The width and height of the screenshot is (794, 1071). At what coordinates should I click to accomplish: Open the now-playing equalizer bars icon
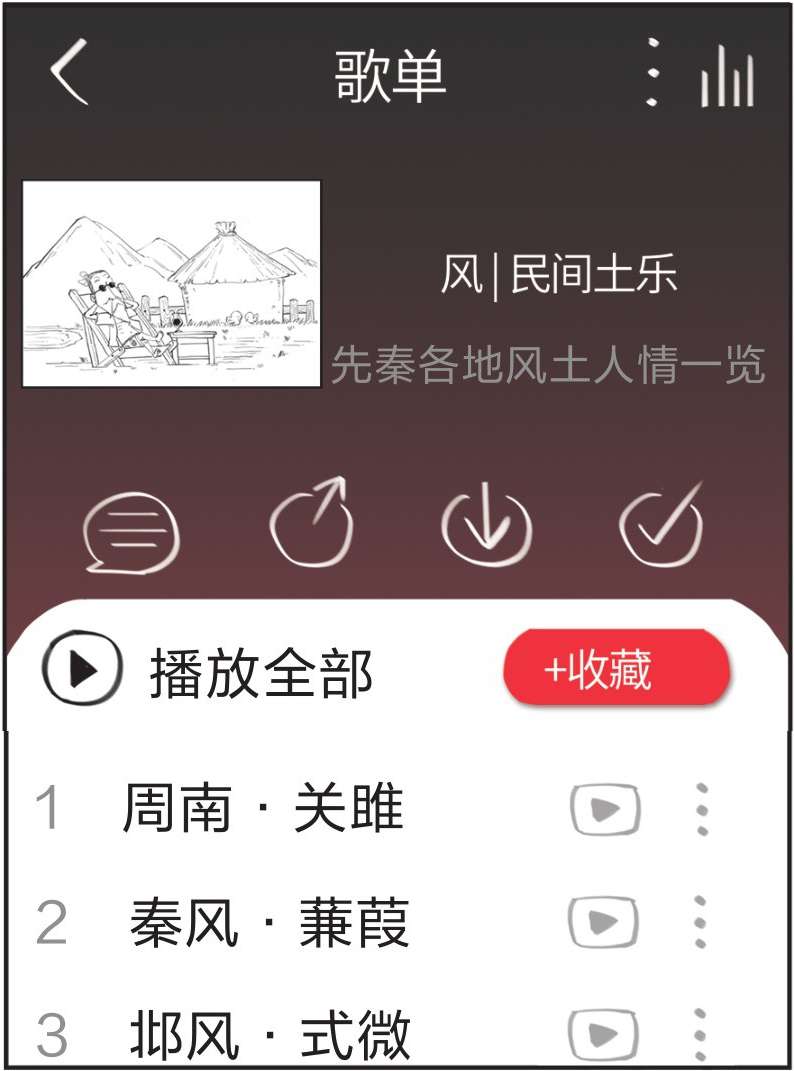[727, 75]
